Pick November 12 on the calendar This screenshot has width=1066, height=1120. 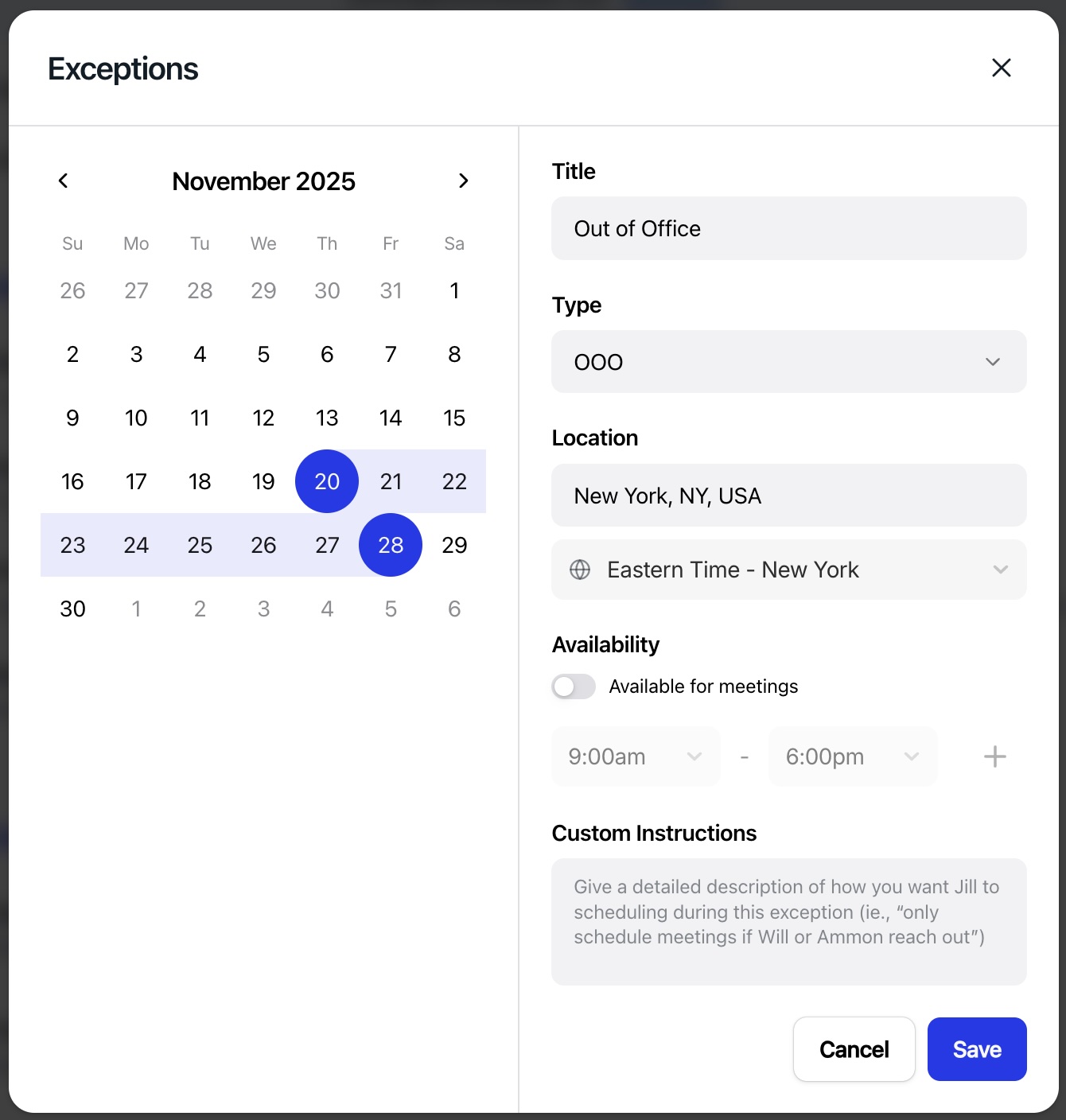click(x=263, y=418)
